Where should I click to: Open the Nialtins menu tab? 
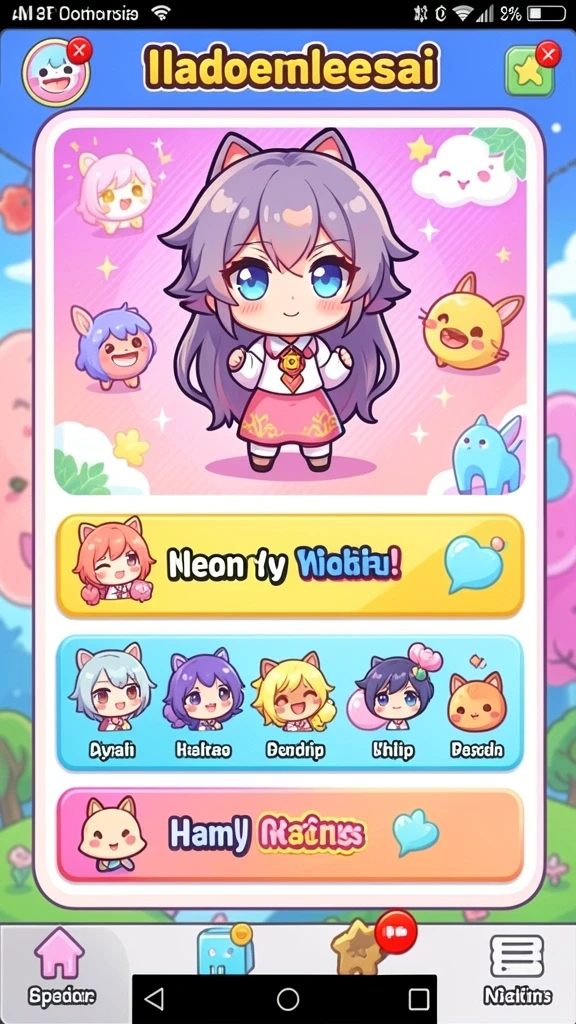click(x=517, y=968)
